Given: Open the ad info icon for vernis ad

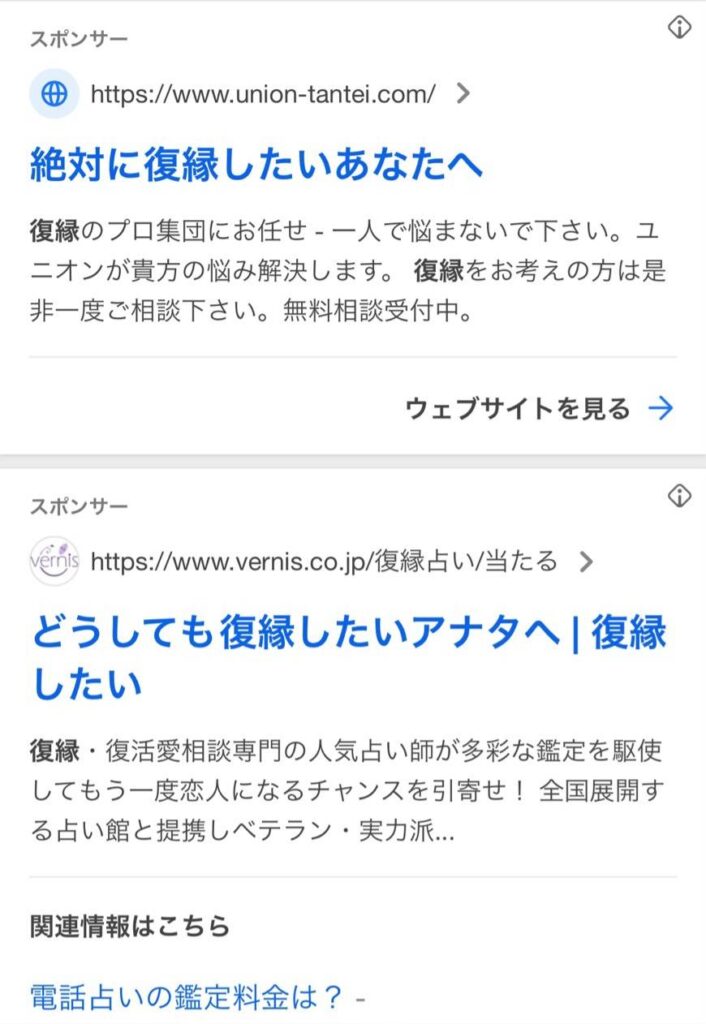Looking at the screenshot, I should (679, 495).
